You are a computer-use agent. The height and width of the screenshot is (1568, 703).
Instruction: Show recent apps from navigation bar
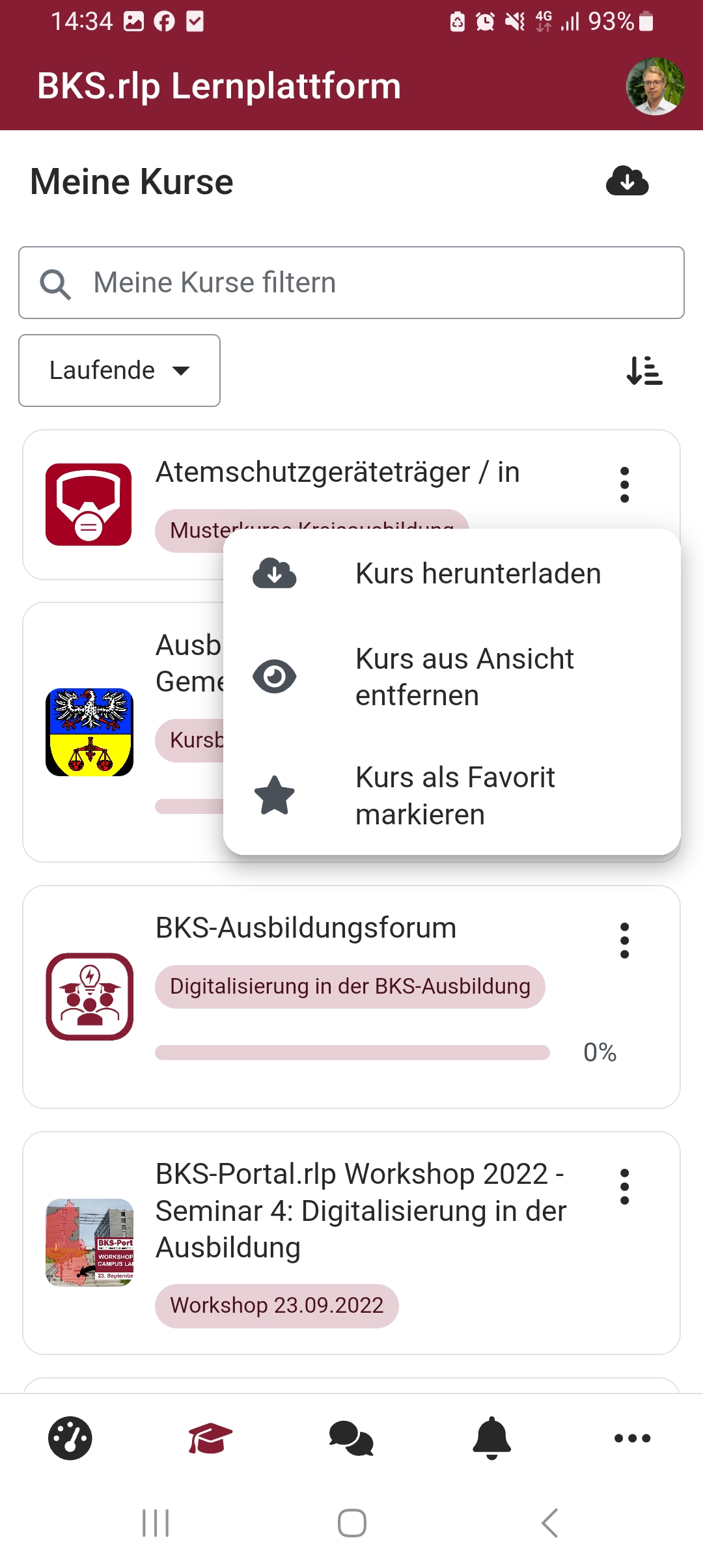point(156,1524)
